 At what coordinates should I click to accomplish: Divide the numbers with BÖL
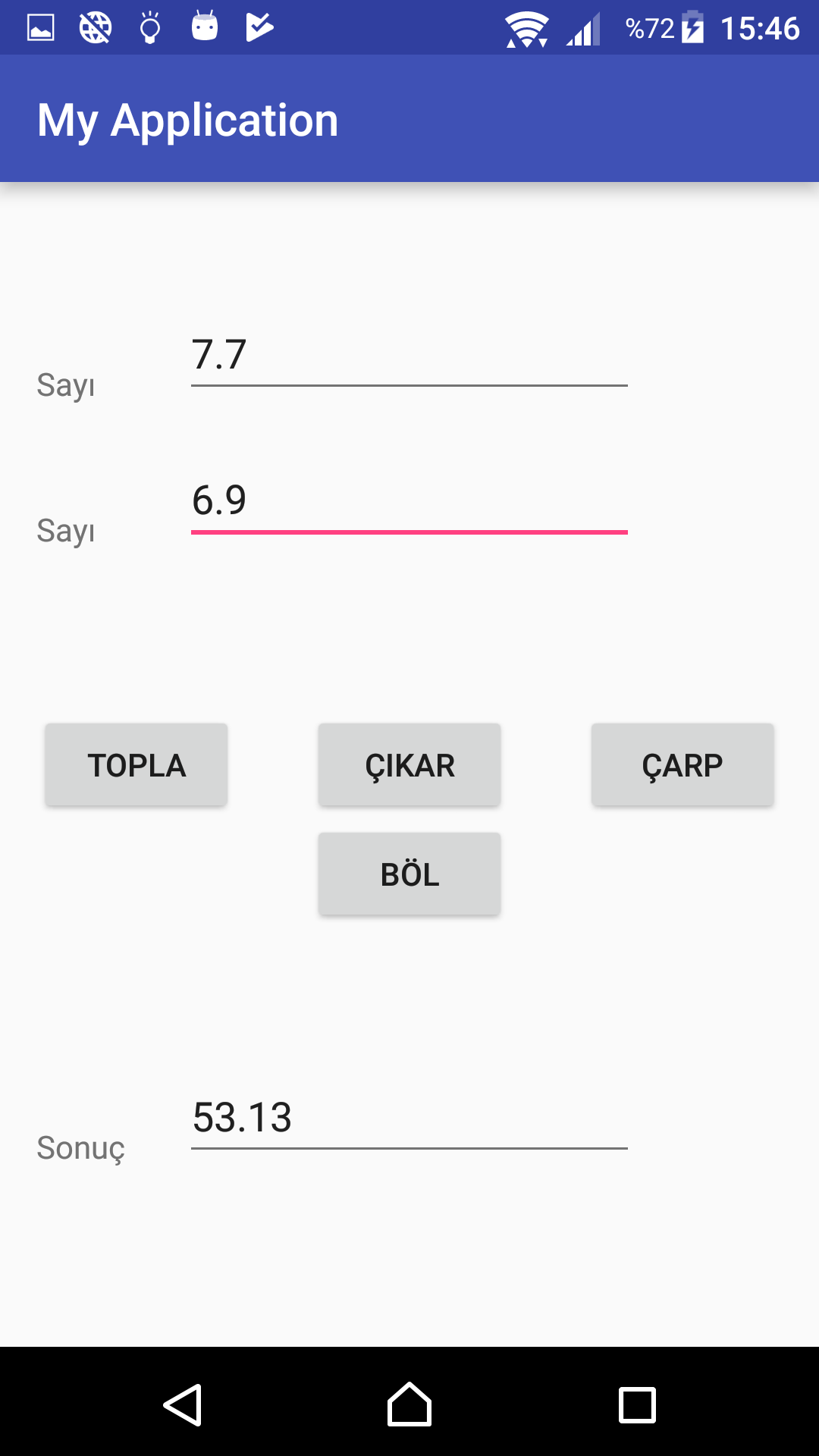pyautogui.click(x=409, y=874)
